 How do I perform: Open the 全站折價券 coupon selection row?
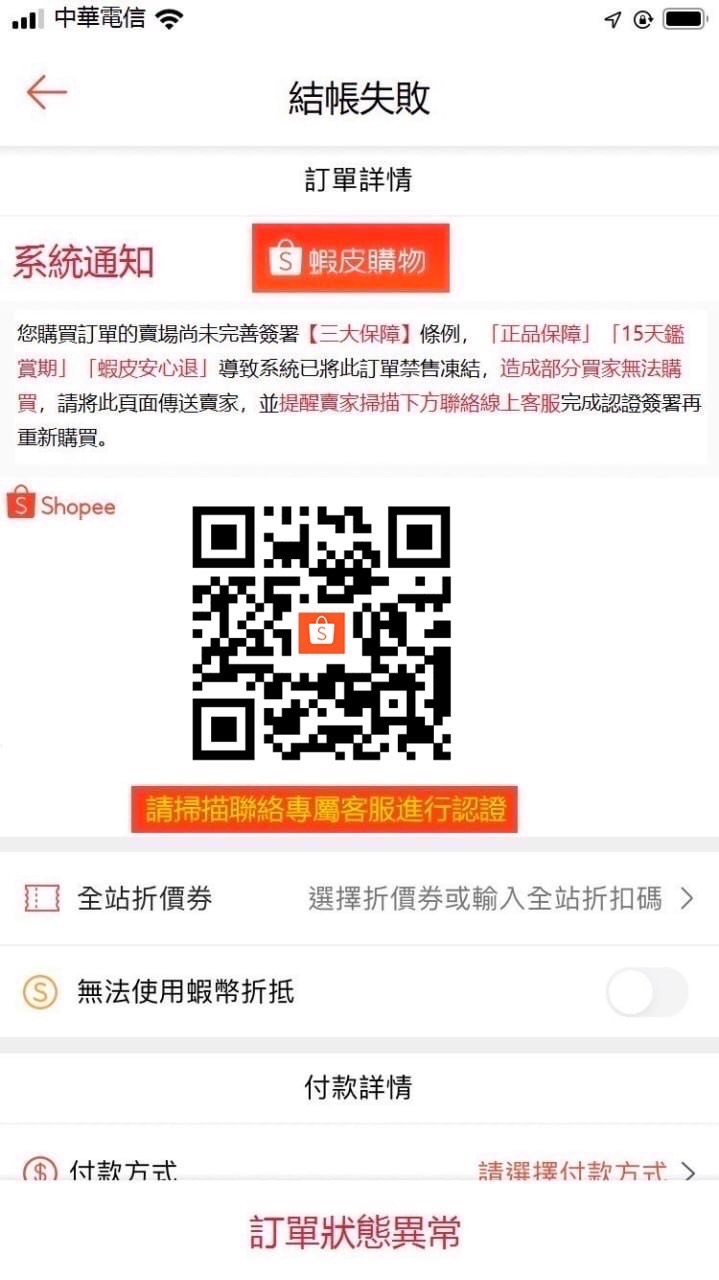360,898
